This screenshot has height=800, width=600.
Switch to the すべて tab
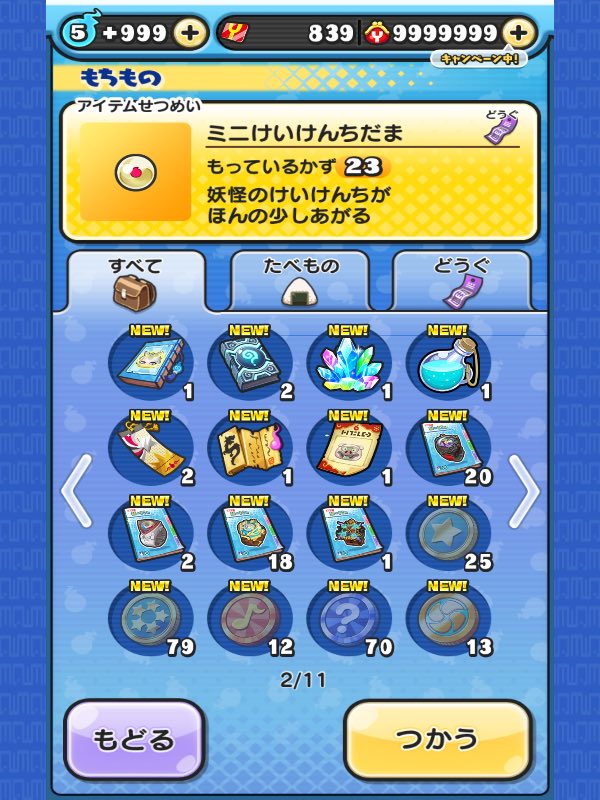[x=136, y=281]
